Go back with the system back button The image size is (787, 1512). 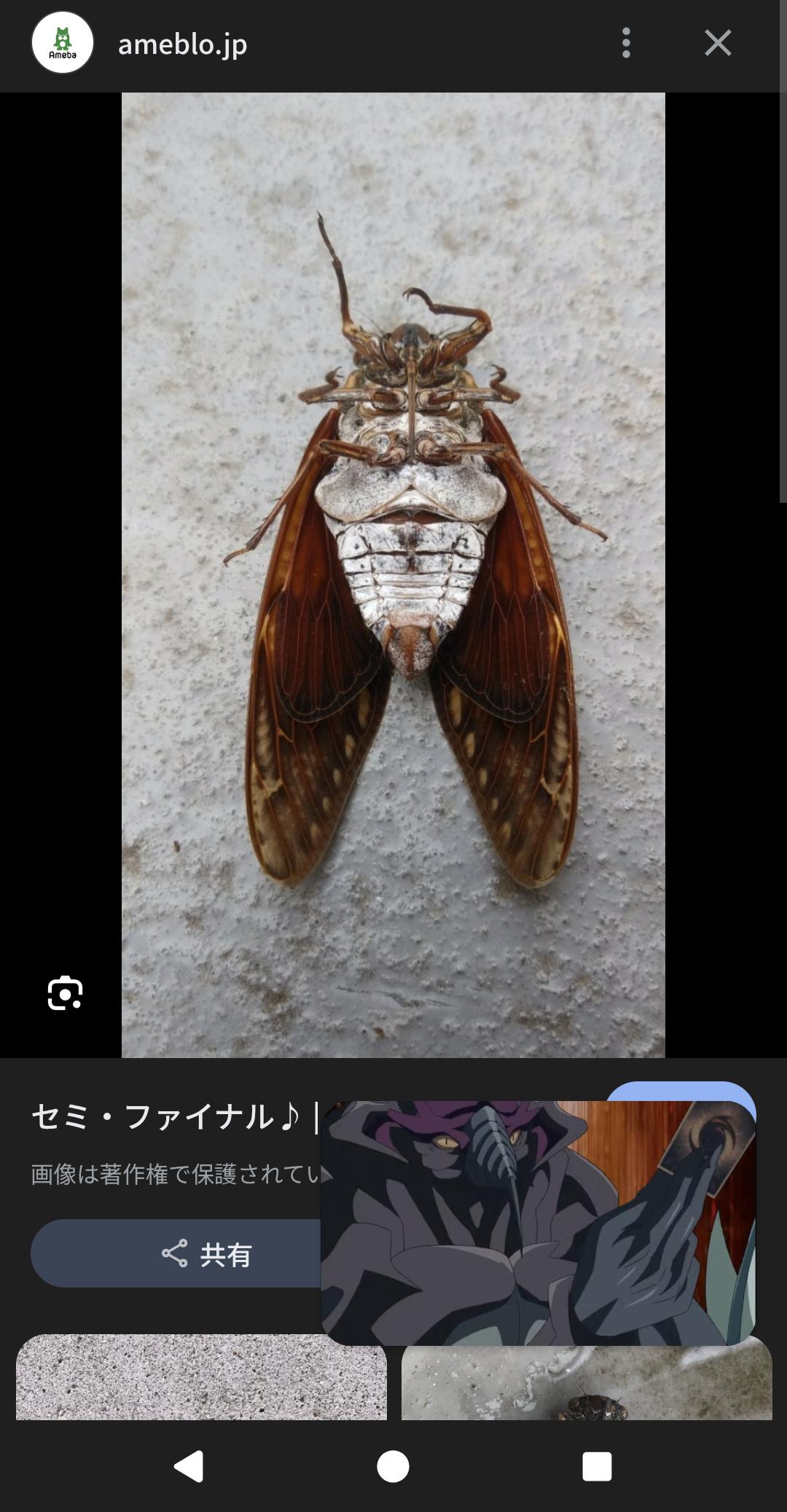click(189, 1466)
